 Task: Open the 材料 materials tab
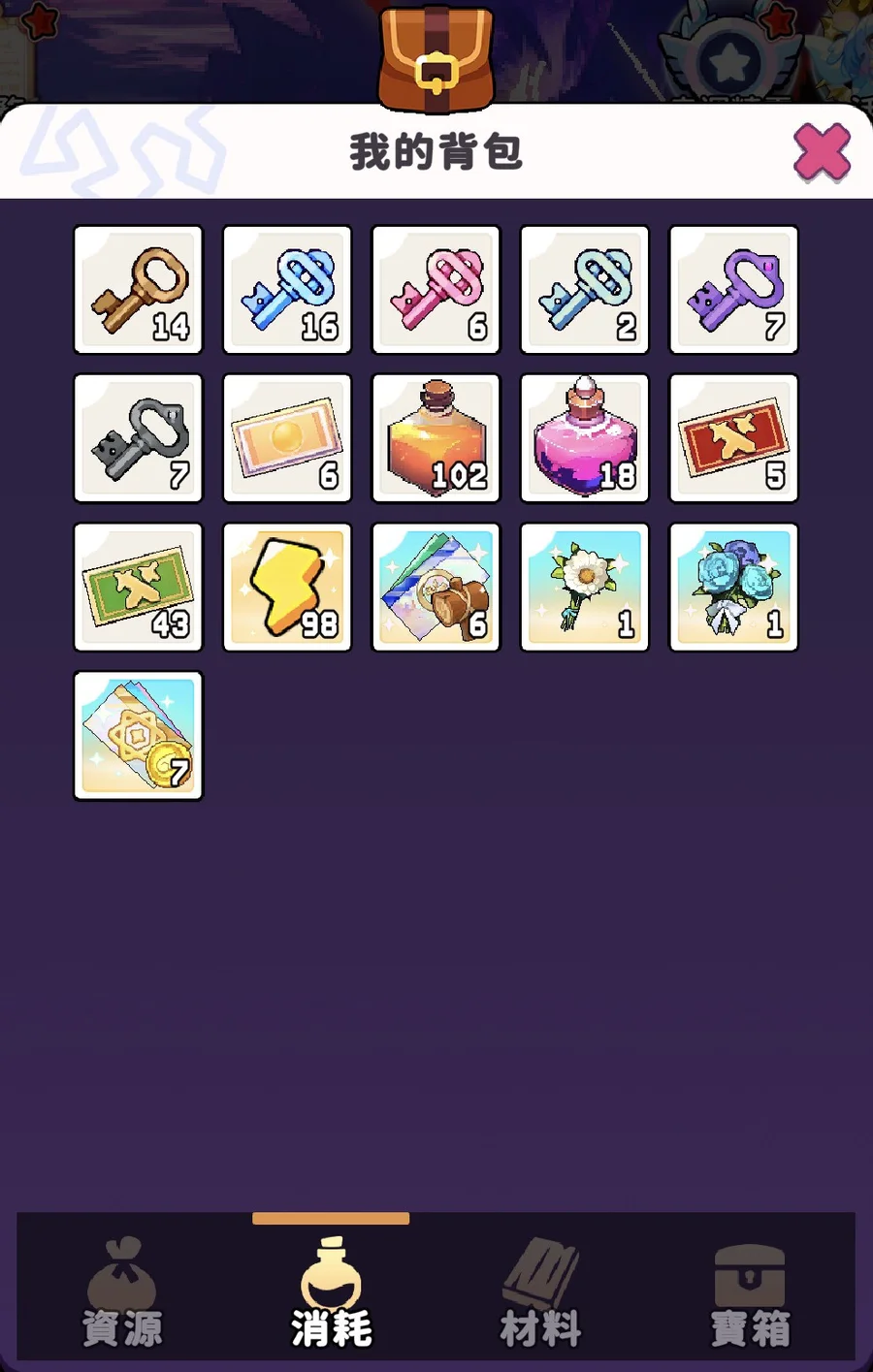click(540, 1294)
